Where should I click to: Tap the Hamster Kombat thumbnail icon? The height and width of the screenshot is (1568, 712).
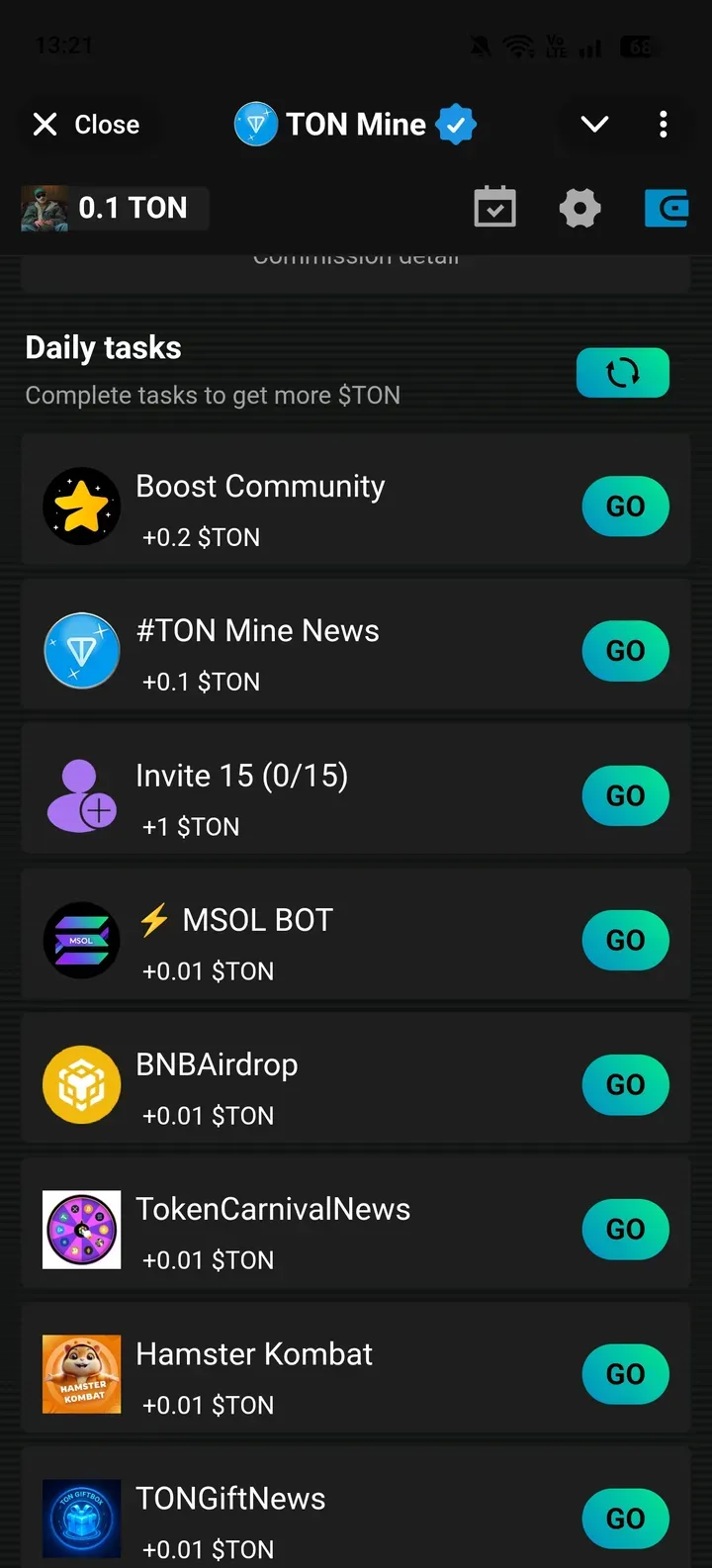pos(82,1373)
